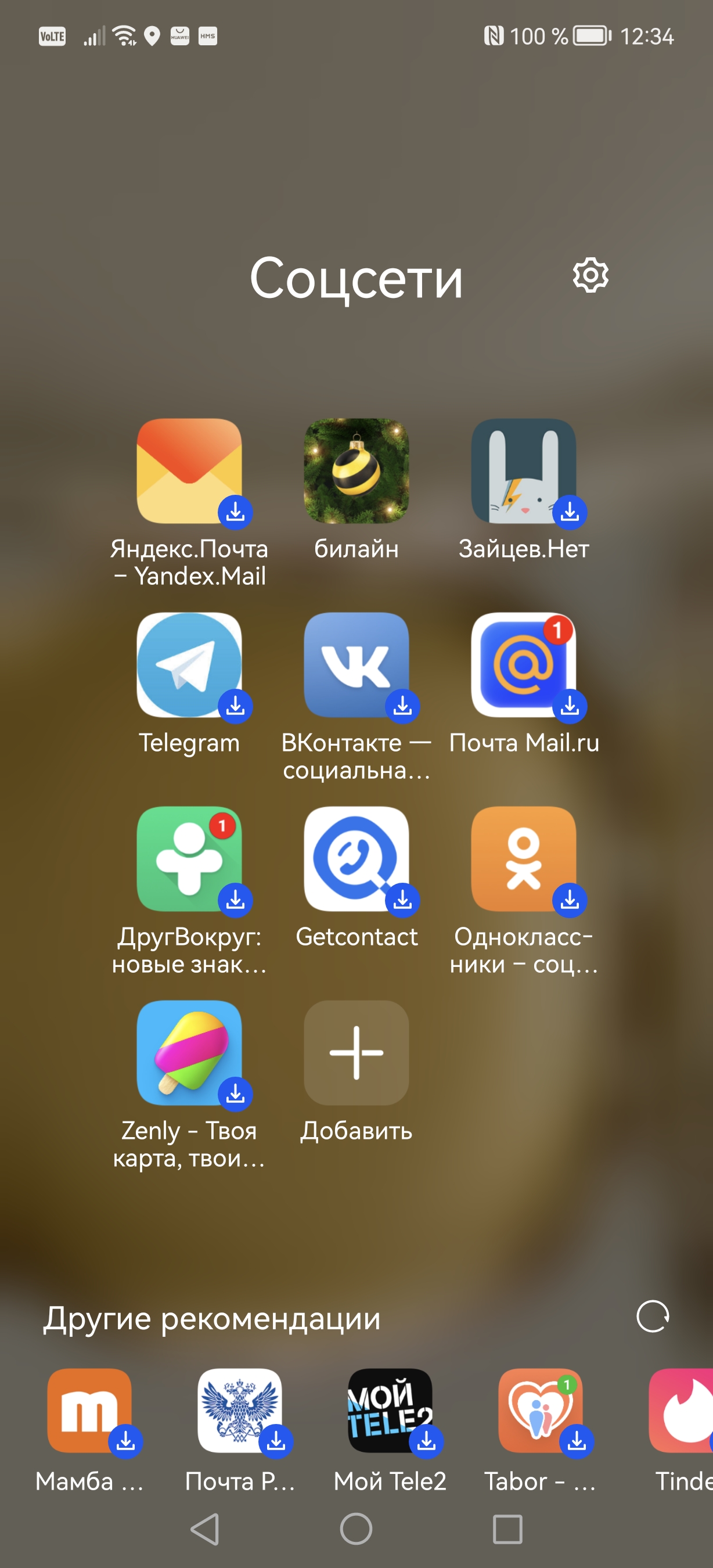Refresh Другие рекомендации list

click(x=652, y=1317)
